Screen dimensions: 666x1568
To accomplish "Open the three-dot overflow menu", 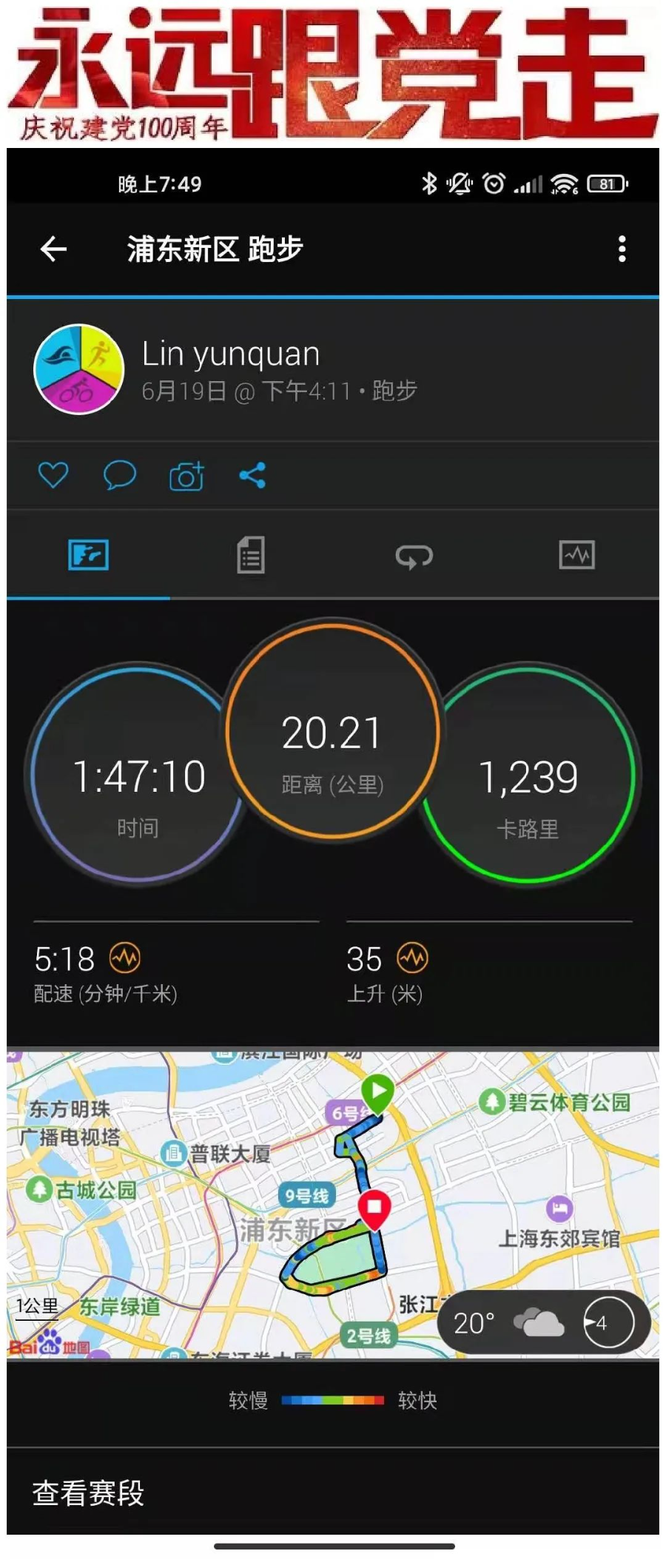I will [622, 249].
